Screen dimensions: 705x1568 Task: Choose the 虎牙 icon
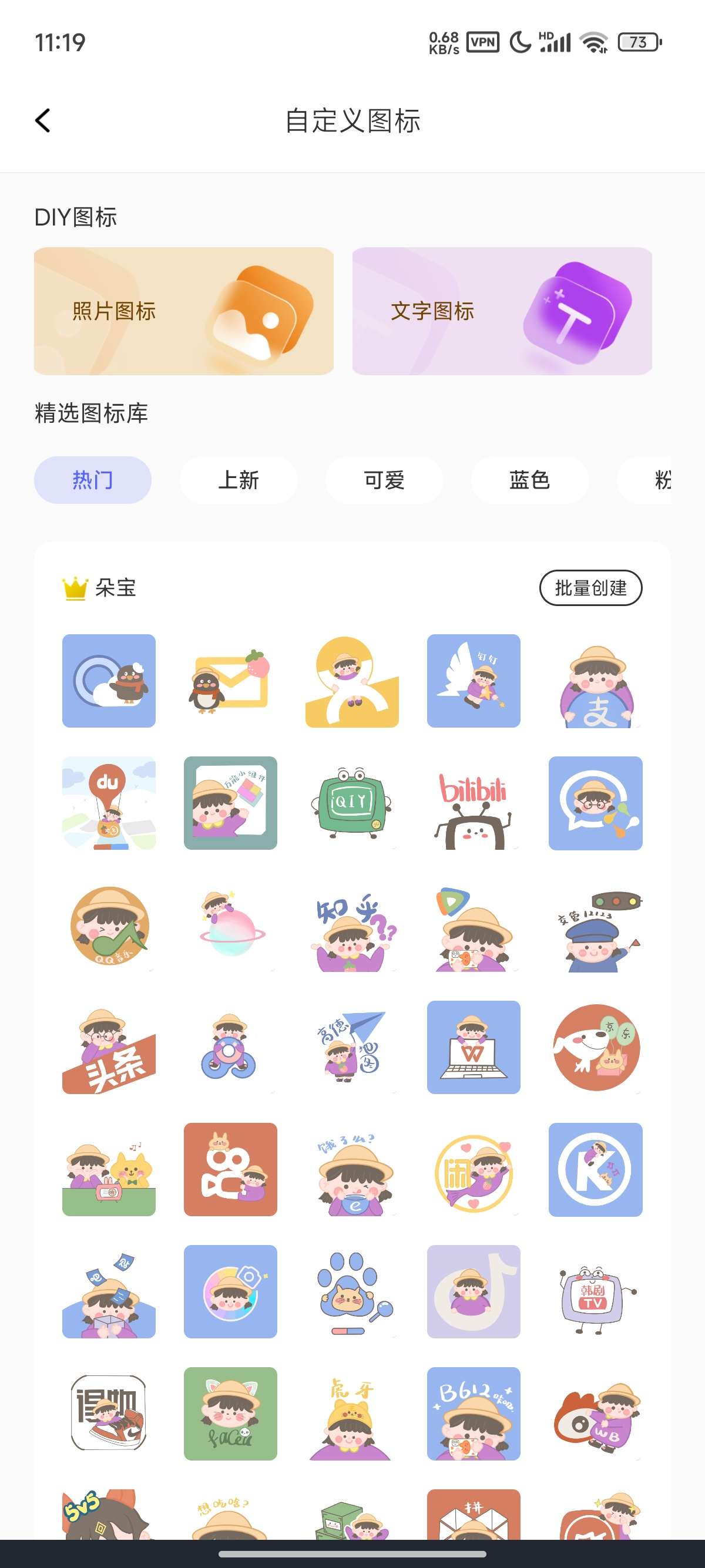pos(352,1414)
